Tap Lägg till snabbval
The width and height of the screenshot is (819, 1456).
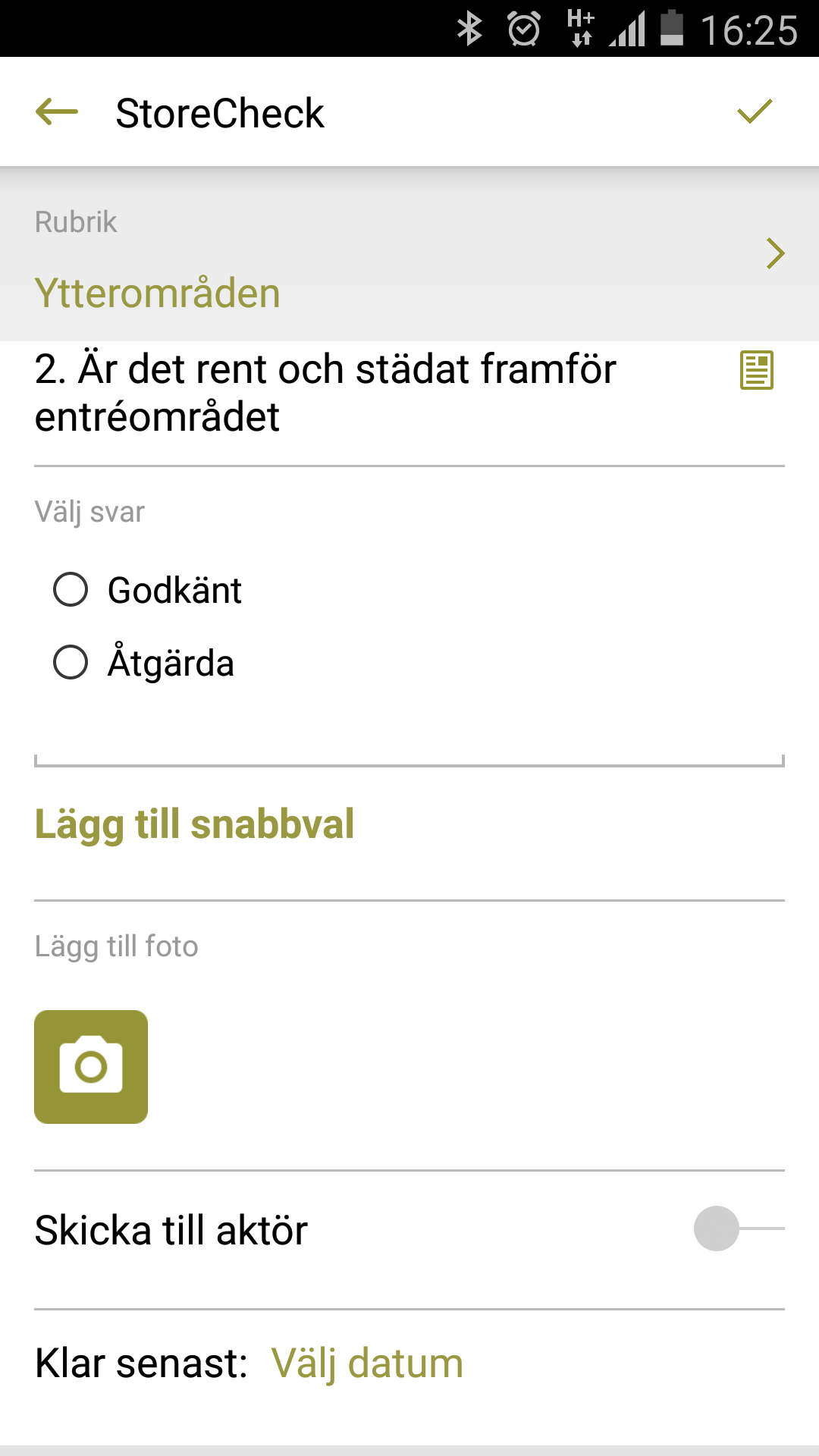click(x=194, y=824)
